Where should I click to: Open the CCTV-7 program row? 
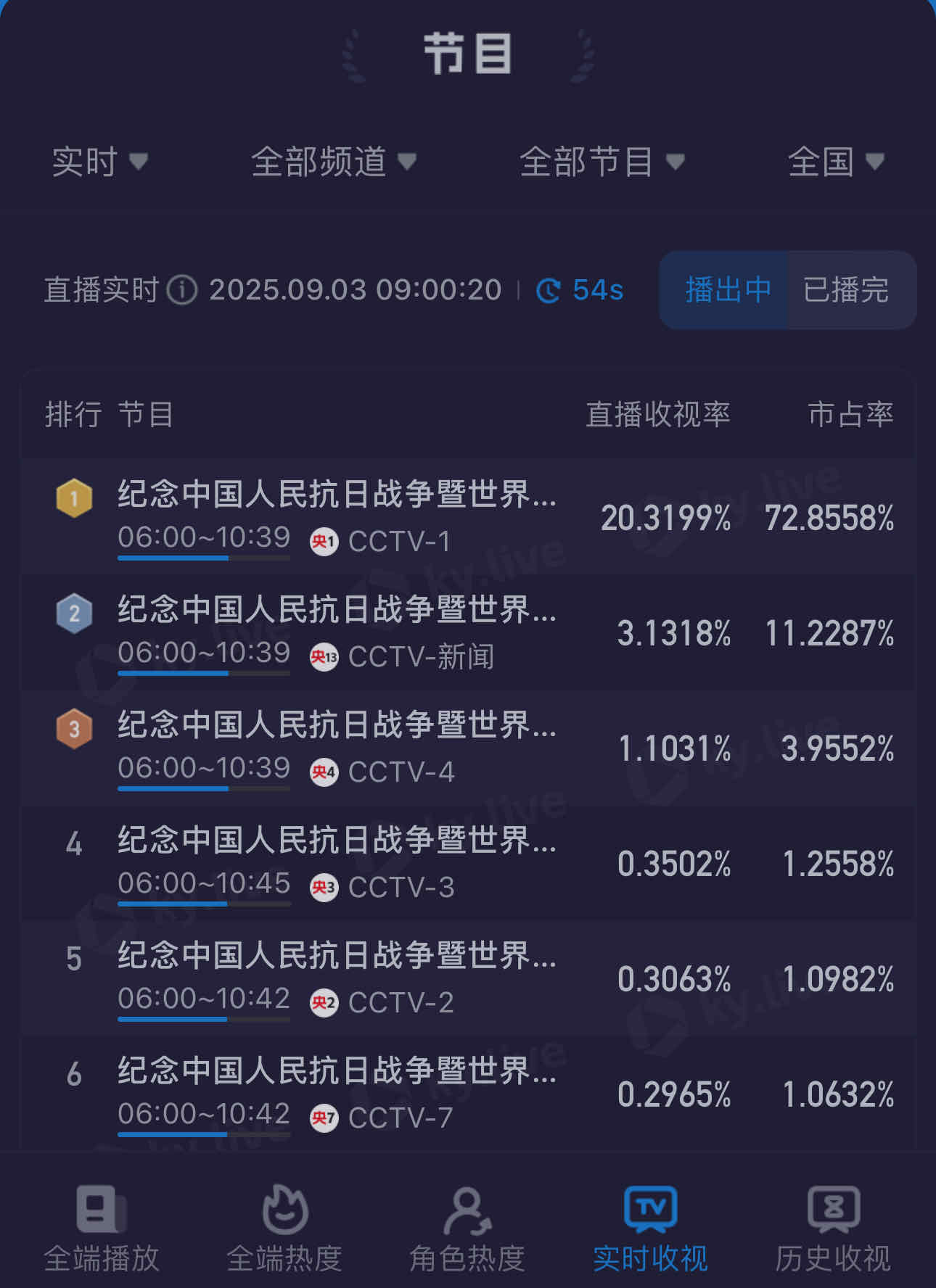[x=468, y=1093]
